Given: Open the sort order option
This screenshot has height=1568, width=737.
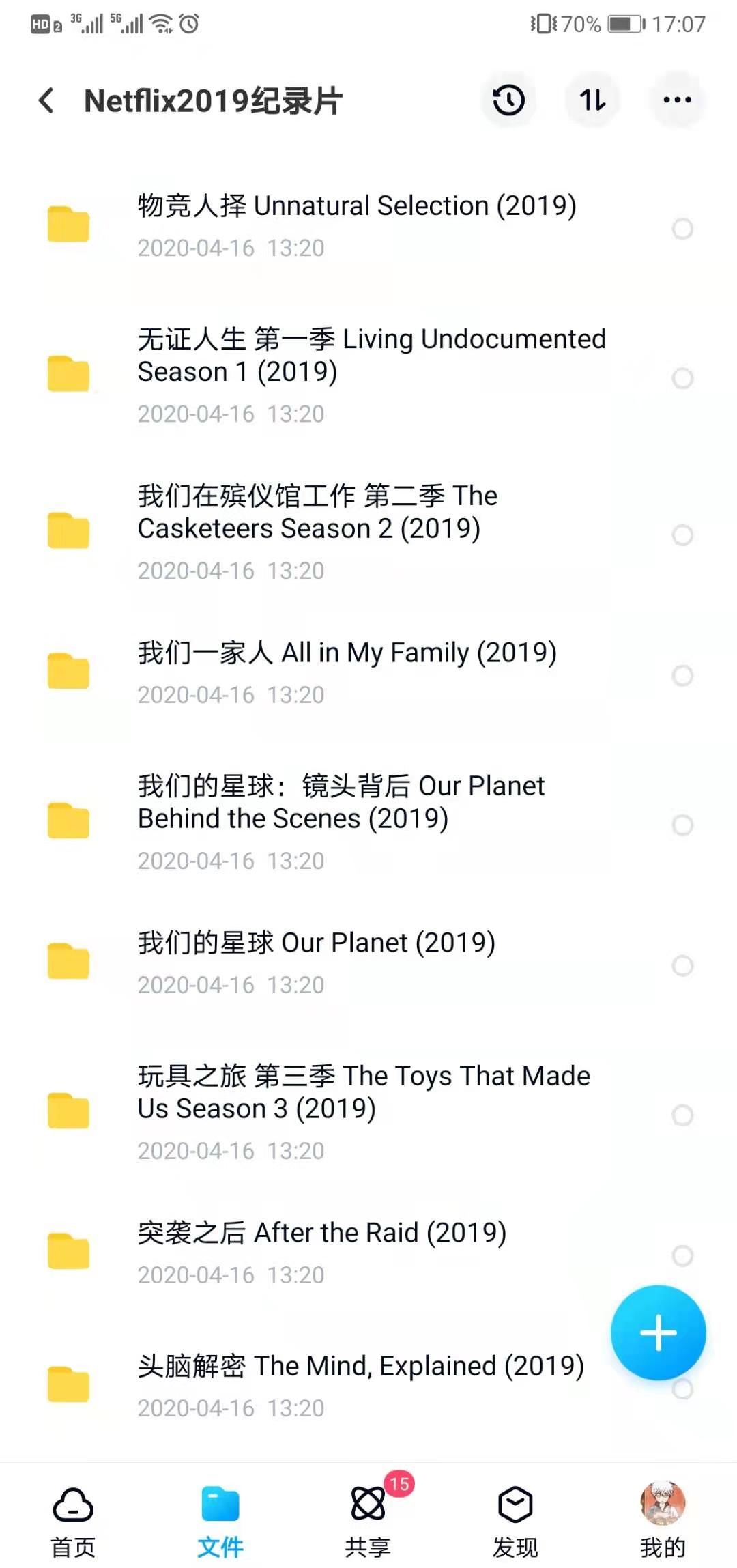Looking at the screenshot, I should coord(592,100).
